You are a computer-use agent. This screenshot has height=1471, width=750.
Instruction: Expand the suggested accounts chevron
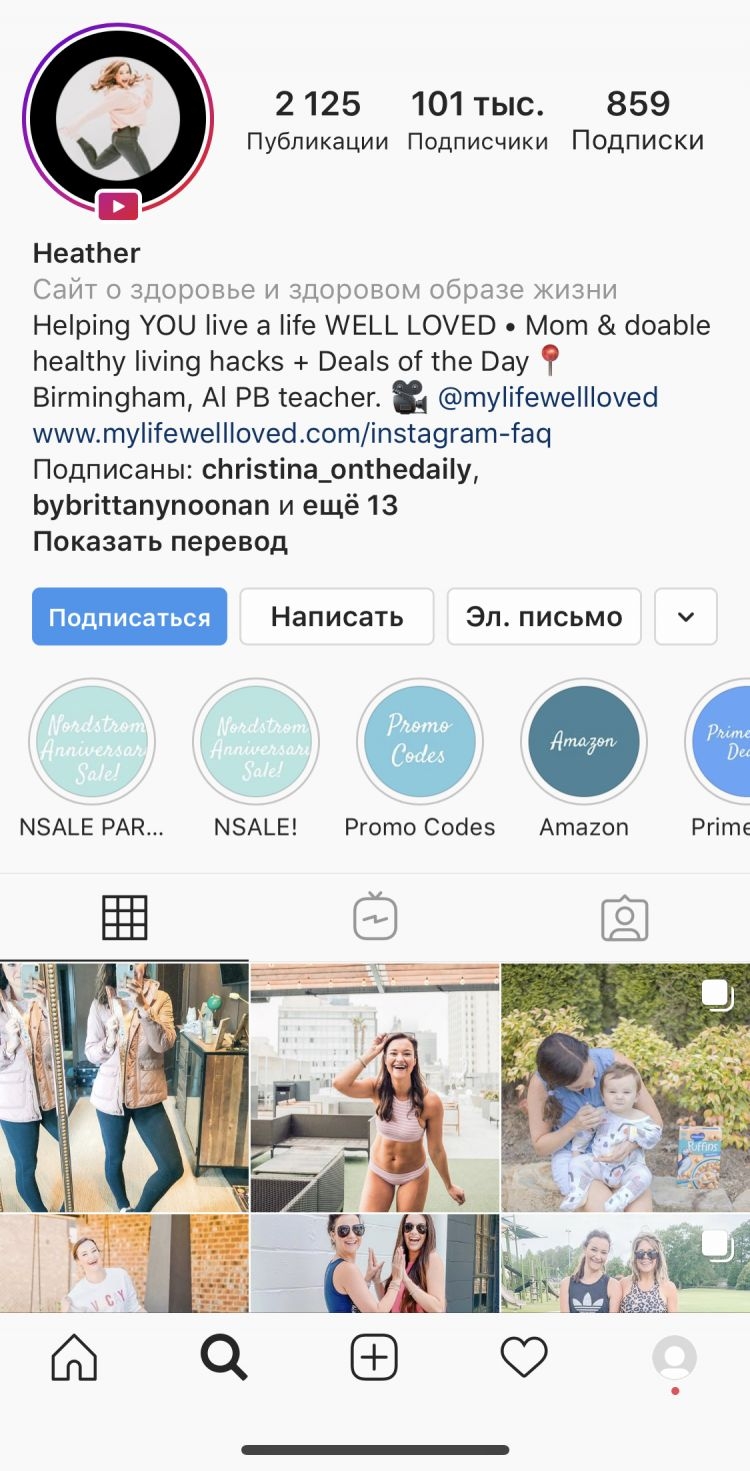point(686,616)
